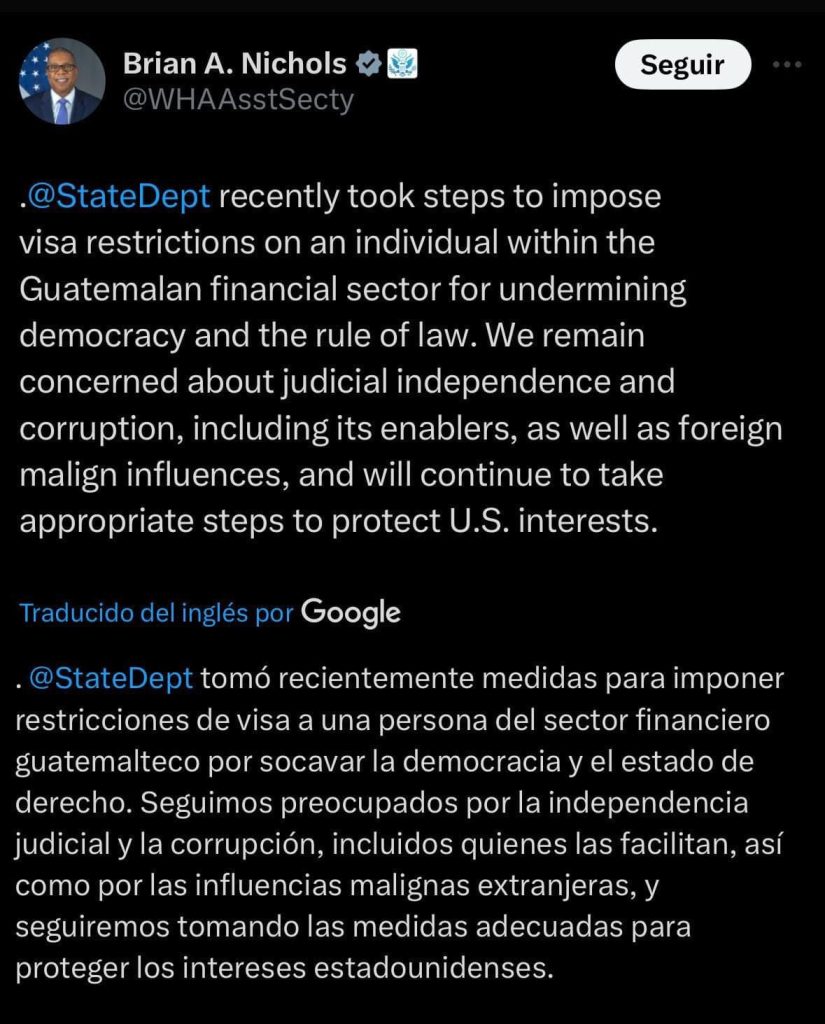Open the post's three-dot overflow menu

tap(787, 65)
